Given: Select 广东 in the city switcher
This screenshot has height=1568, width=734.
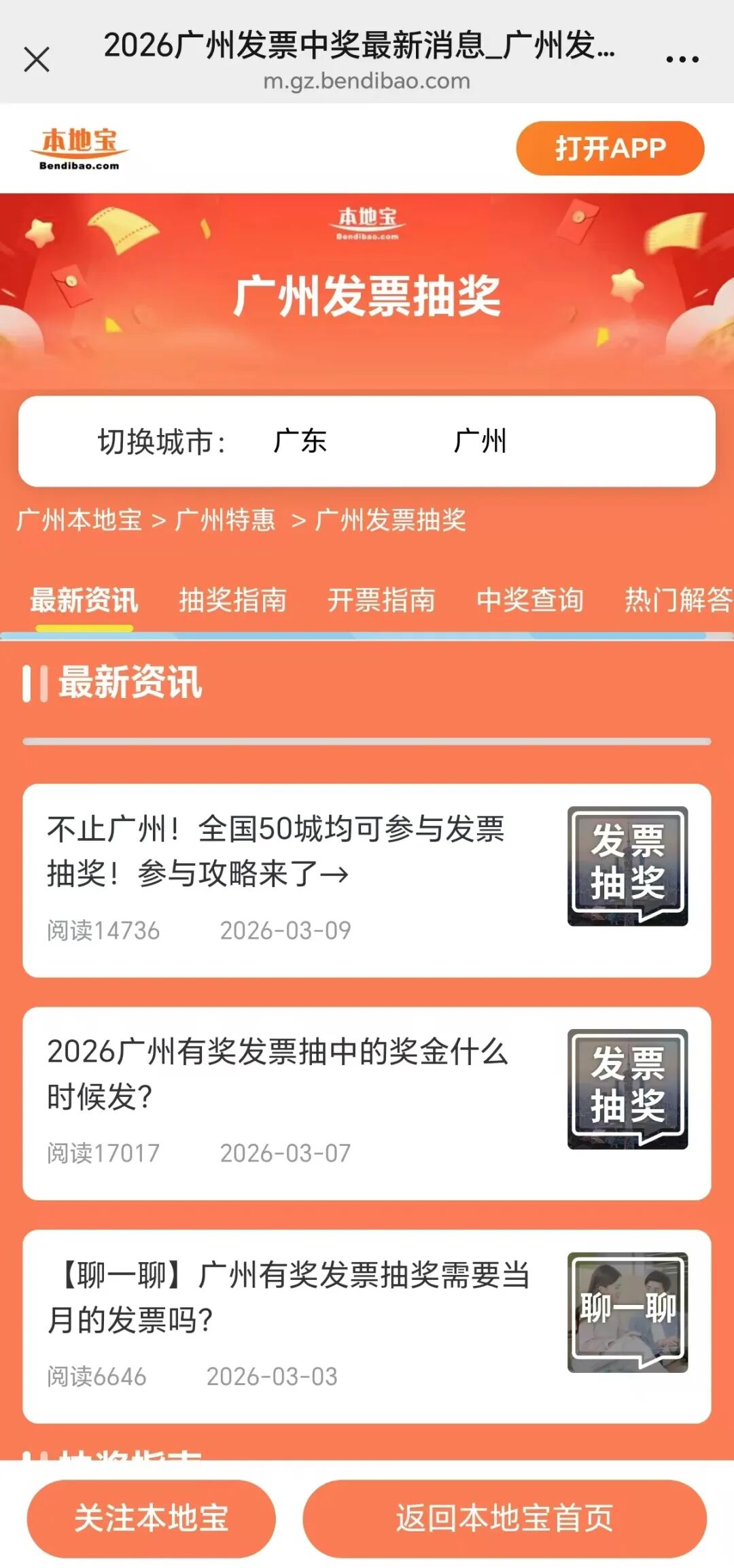Looking at the screenshot, I should [298, 442].
